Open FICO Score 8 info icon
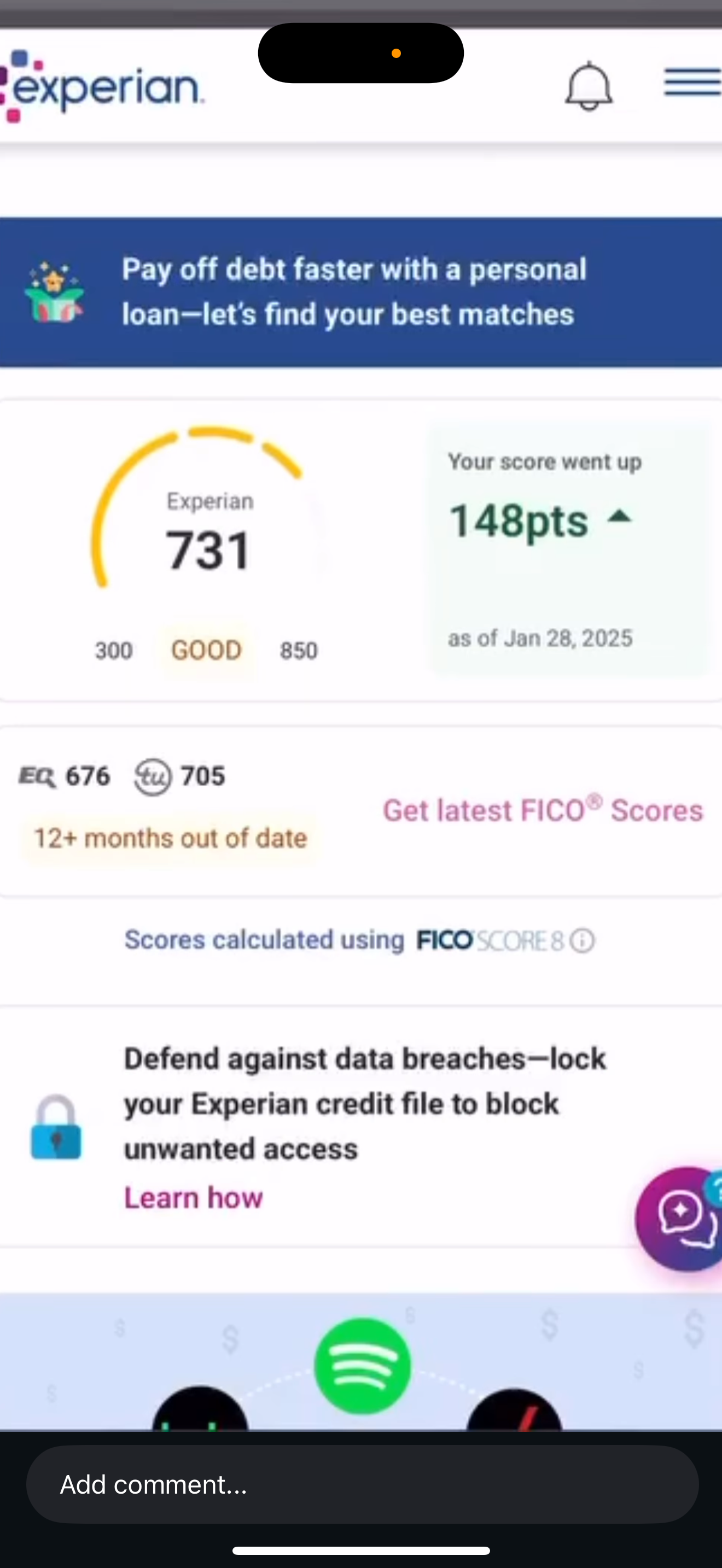The height and width of the screenshot is (1568, 722). (583, 941)
